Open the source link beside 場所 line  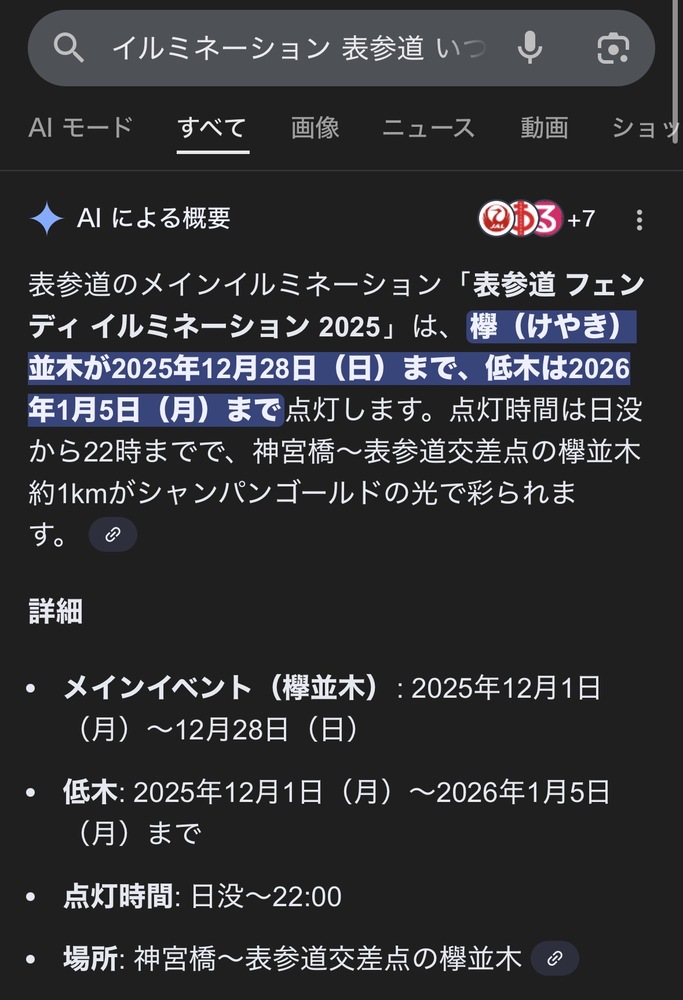click(555, 959)
